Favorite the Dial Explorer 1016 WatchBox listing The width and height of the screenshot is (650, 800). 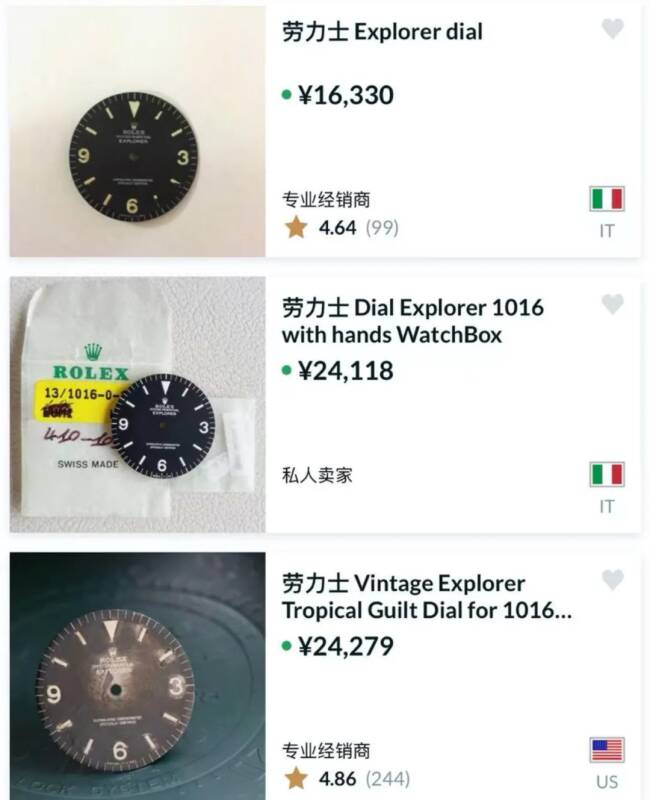[x=612, y=304]
